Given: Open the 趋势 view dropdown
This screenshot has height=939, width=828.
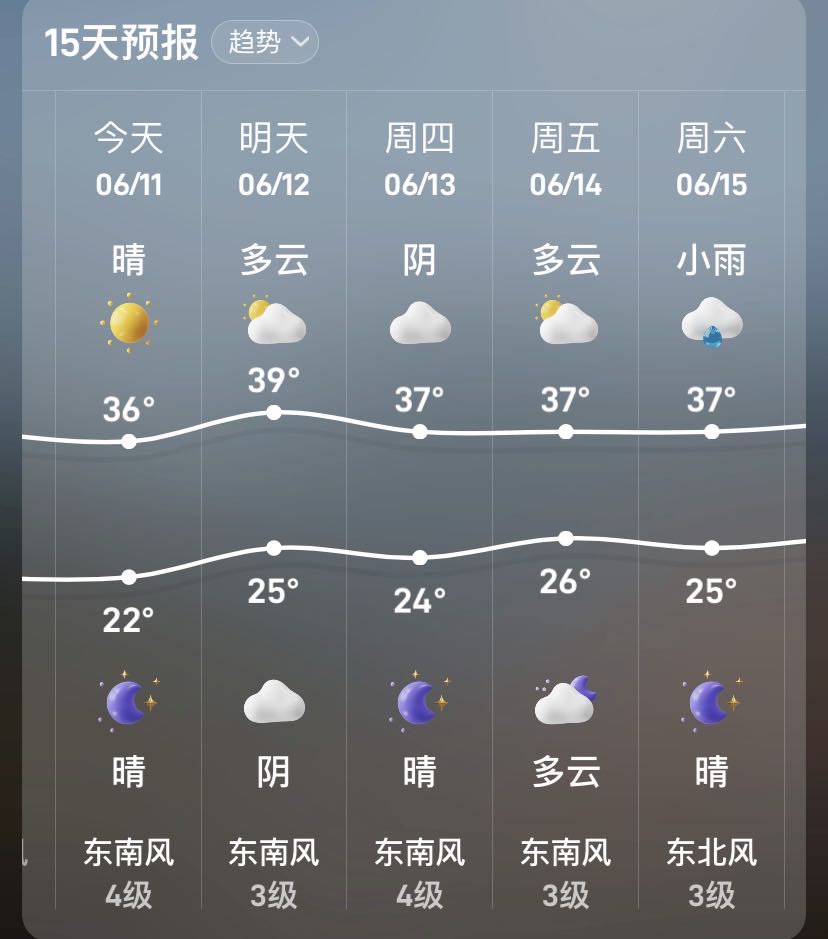Looking at the screenshot, I should [265, 43].
